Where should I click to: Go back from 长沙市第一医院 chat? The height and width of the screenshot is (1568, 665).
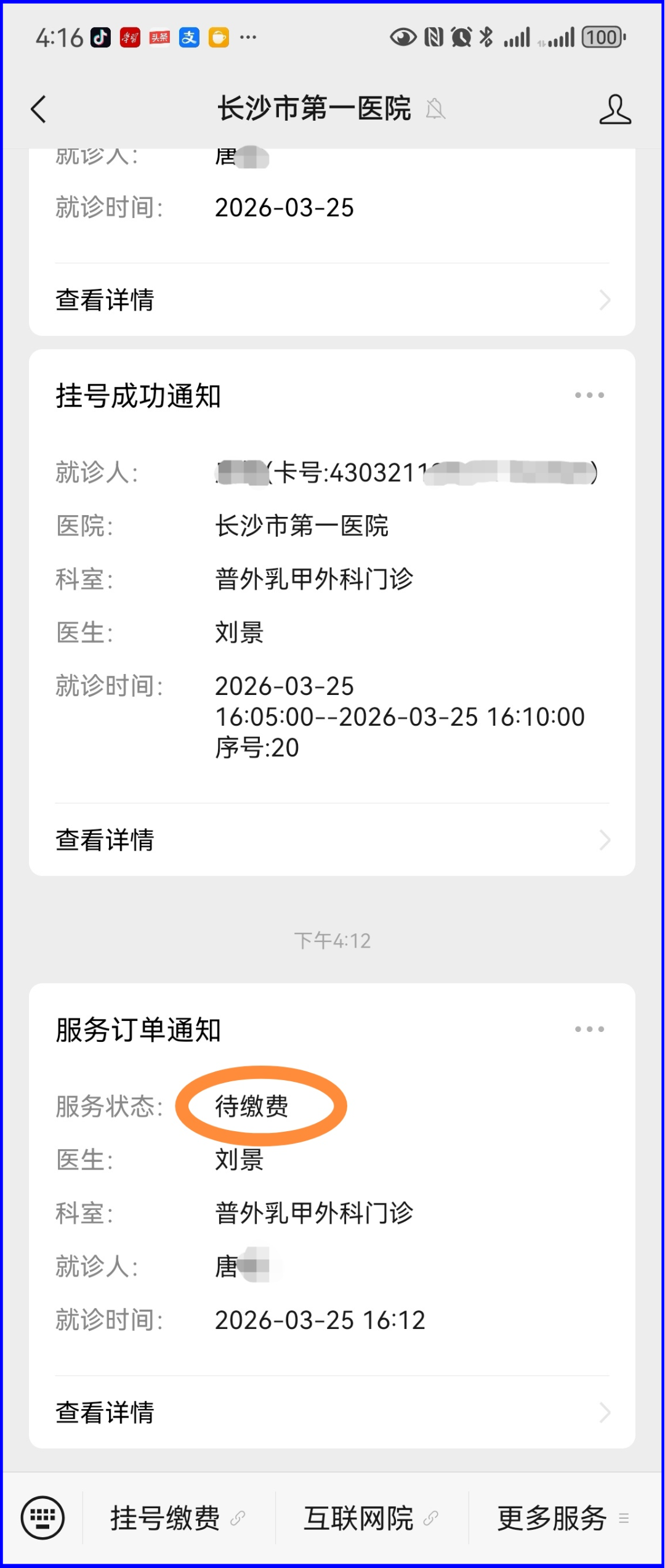pyautogui.click(x=39, y=110)
